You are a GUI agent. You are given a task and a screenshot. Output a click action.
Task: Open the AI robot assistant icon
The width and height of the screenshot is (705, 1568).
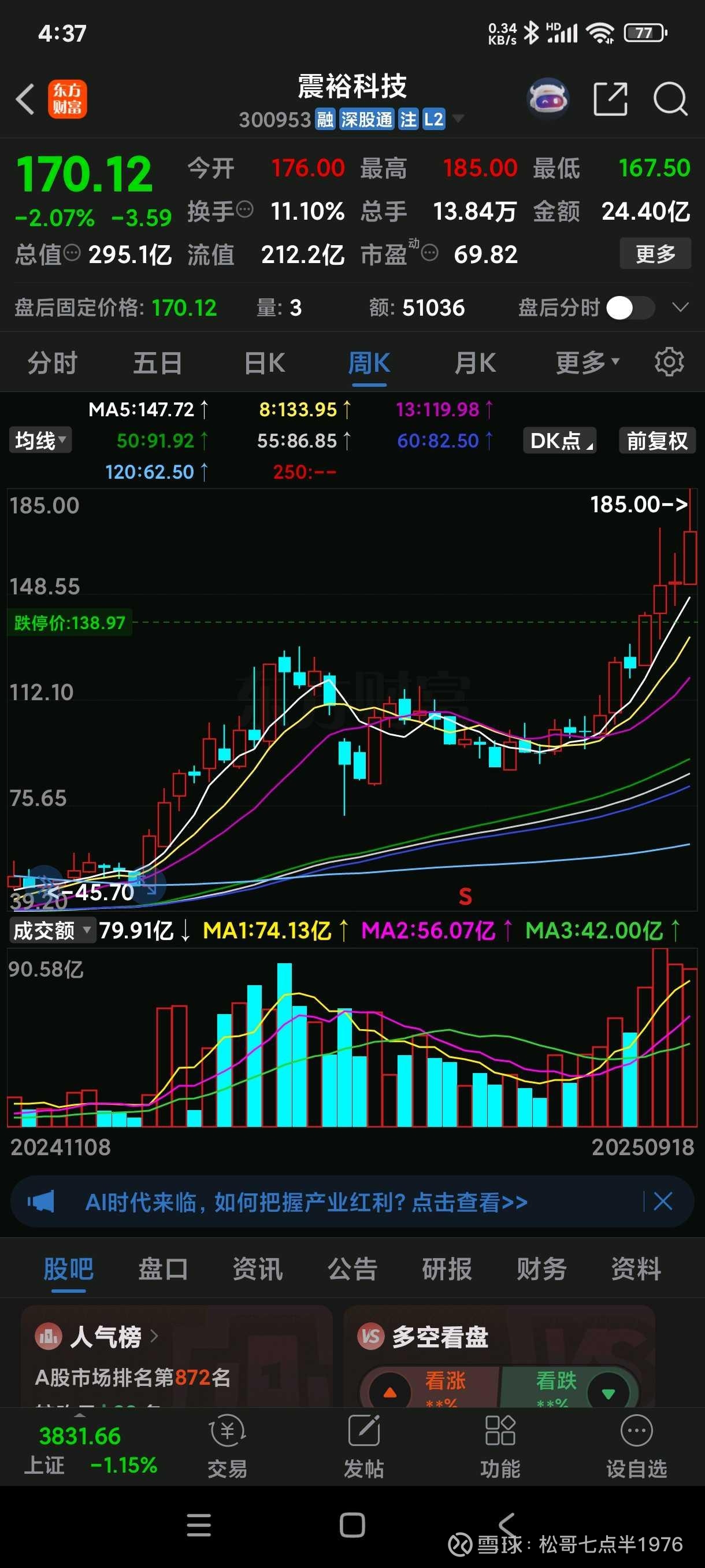click(x=547, y=98)
